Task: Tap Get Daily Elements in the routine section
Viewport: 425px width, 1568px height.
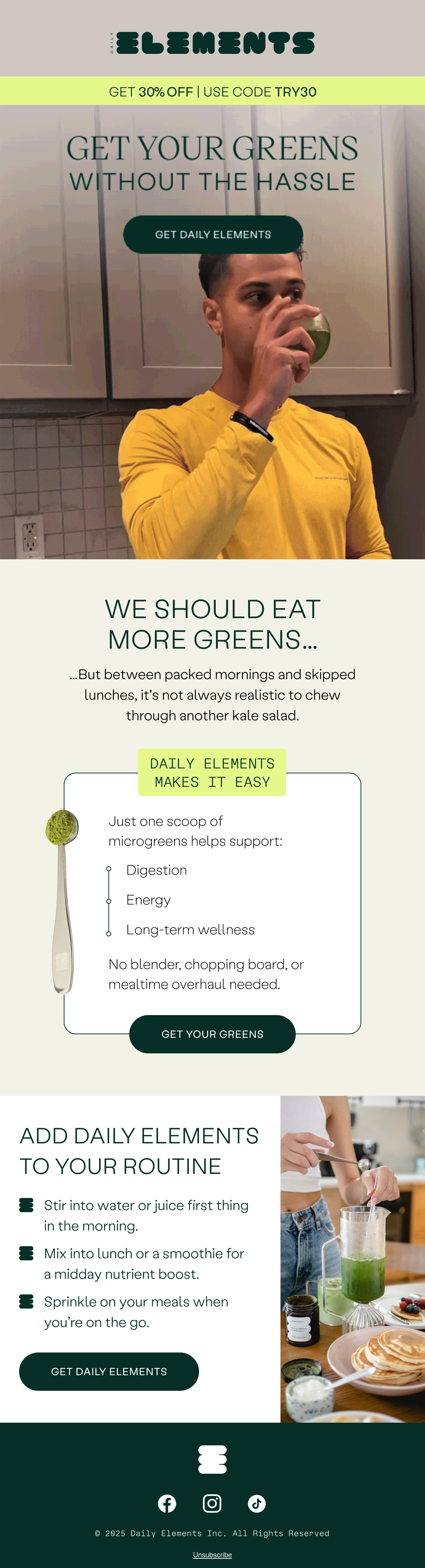Action: point(109,1371)
